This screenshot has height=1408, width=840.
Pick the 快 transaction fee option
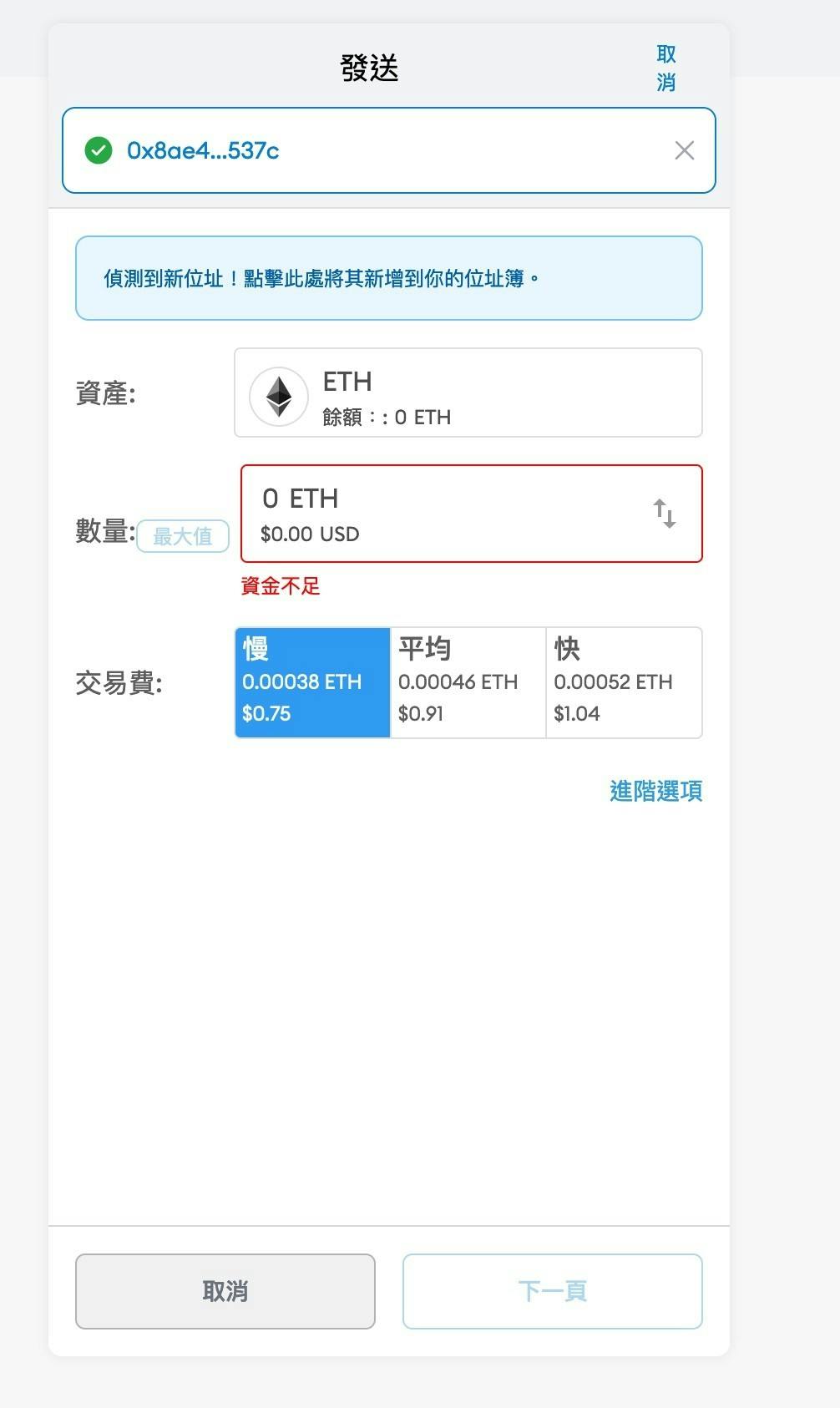[623, 682]
